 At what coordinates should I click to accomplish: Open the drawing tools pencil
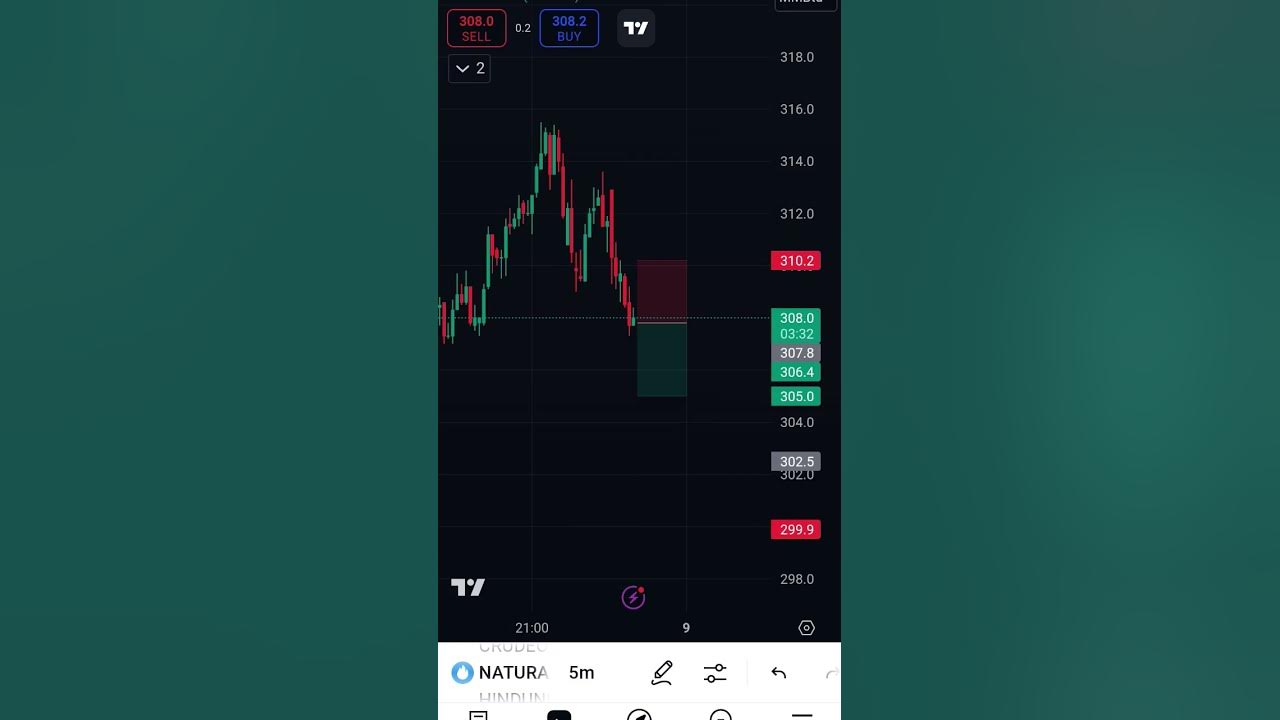[x=662, y=673]
